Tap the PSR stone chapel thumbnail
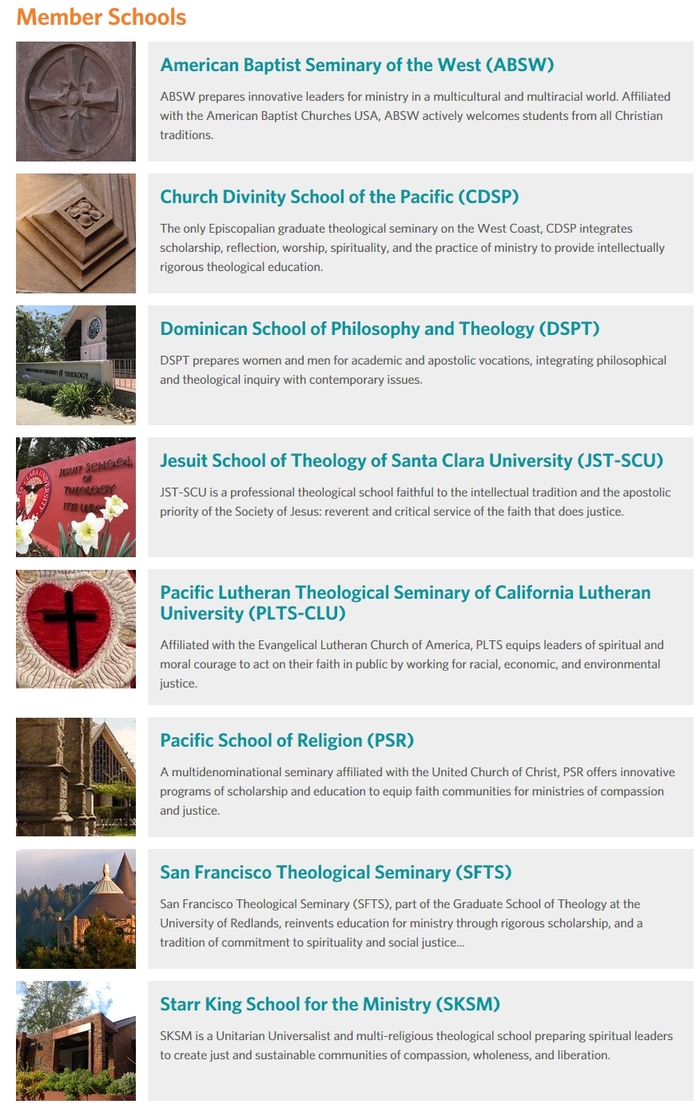 pyautogui.click(x=76, y=777)
